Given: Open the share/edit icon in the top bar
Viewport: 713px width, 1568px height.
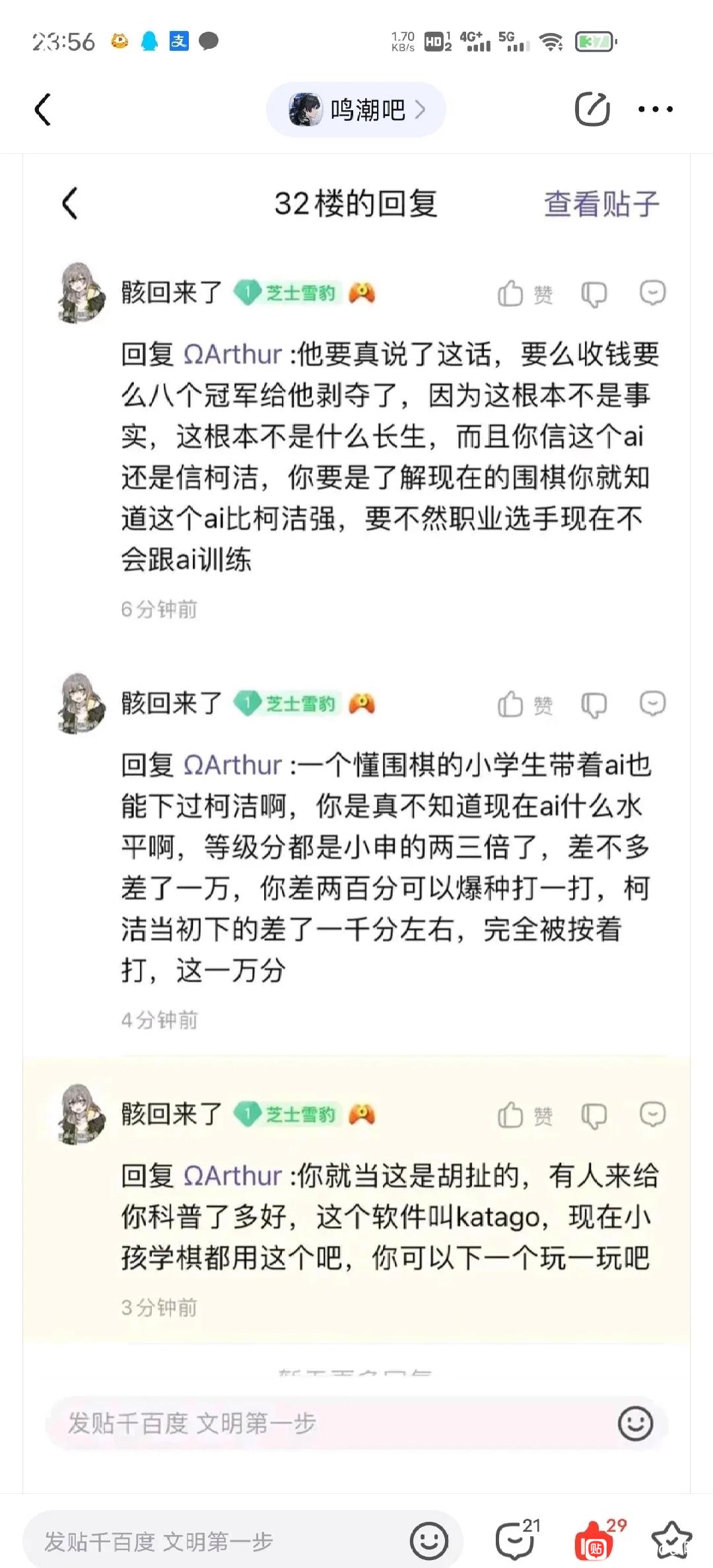Looking at the screenshot, I should point(592,110).
